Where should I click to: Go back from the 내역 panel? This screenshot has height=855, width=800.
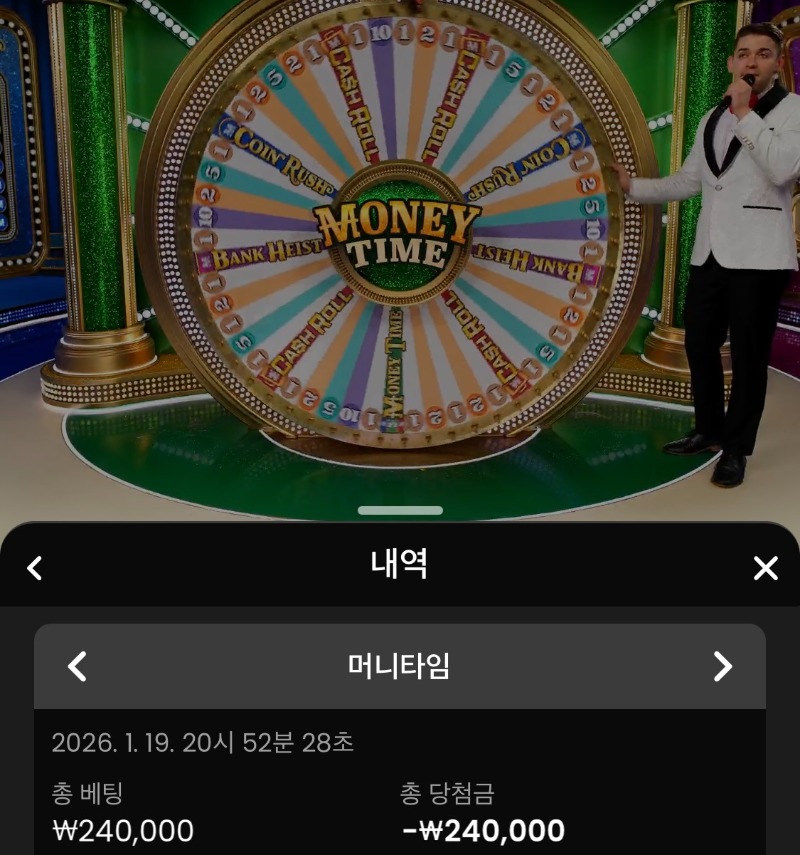[x=35, y=568]
